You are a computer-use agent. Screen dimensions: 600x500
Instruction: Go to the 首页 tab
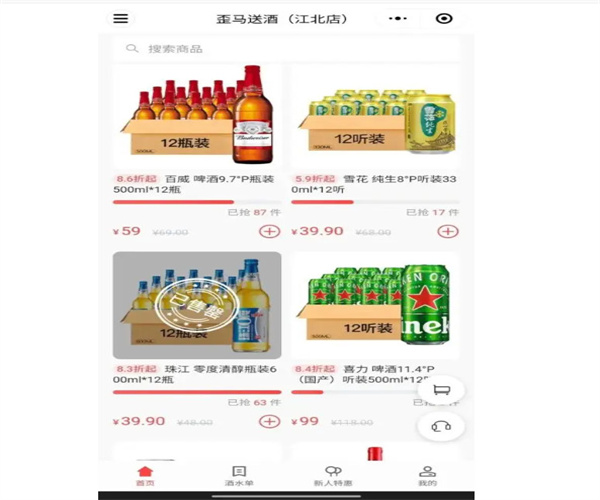[x=146, y=475]
